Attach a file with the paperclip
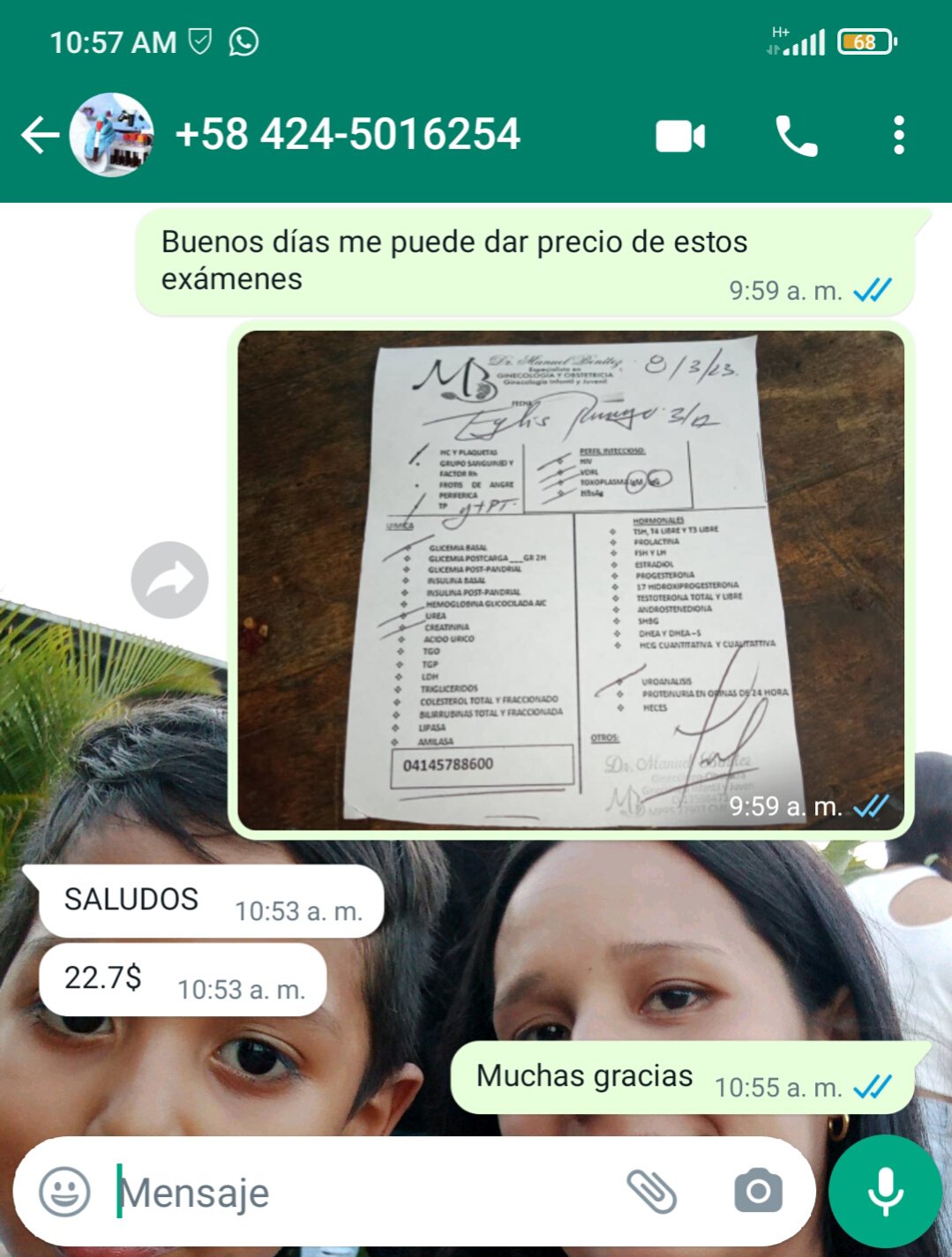Screen dimensions: 952x1257 pyautogui.click(x=651, y=1192)
